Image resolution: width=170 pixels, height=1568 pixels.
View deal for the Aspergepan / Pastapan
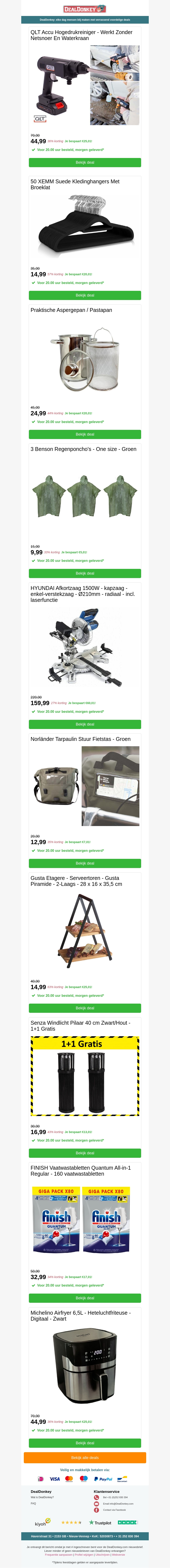[x=85, y=435]
